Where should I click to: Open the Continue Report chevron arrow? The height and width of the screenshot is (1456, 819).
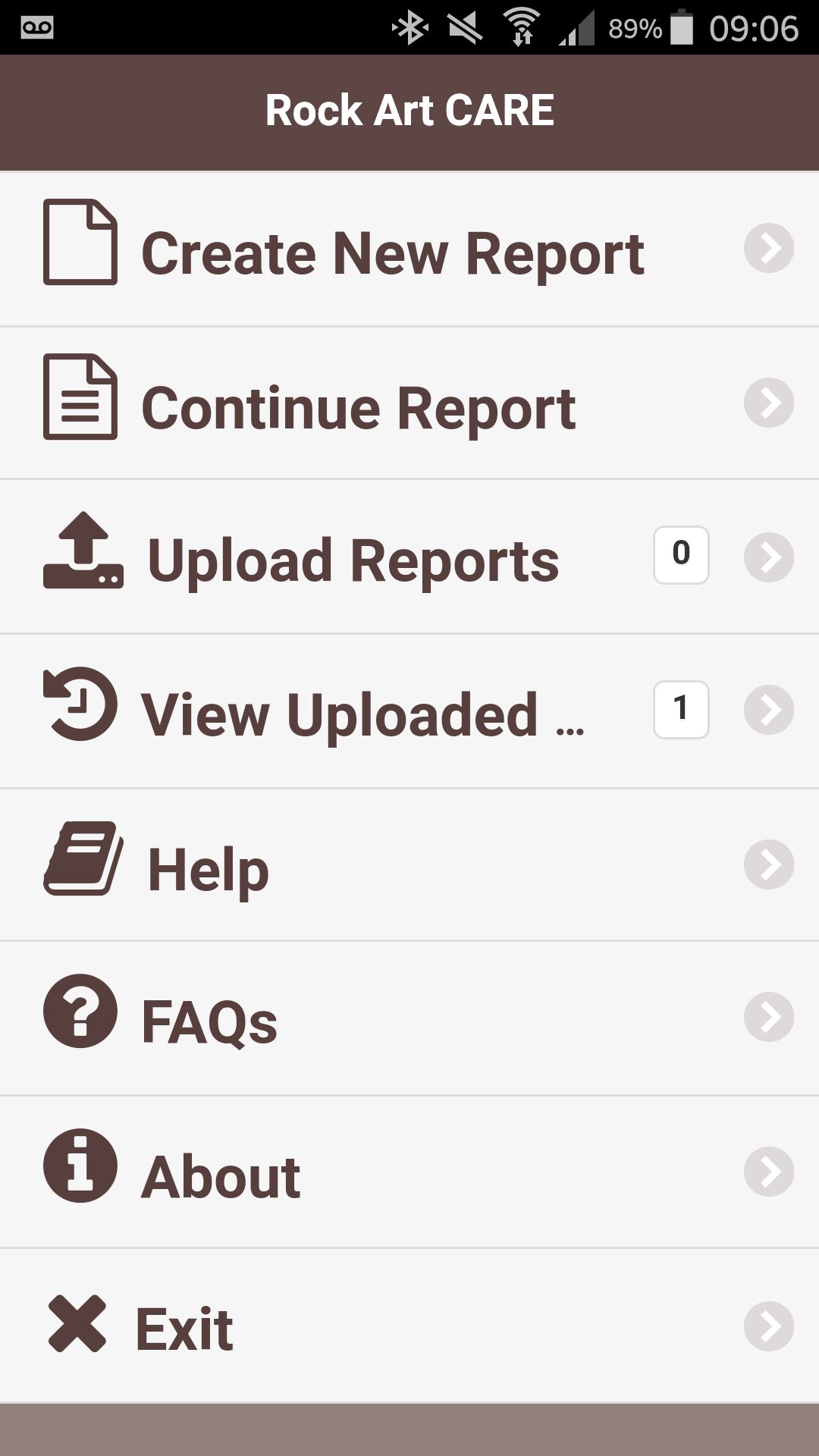[x=770, y=402]
